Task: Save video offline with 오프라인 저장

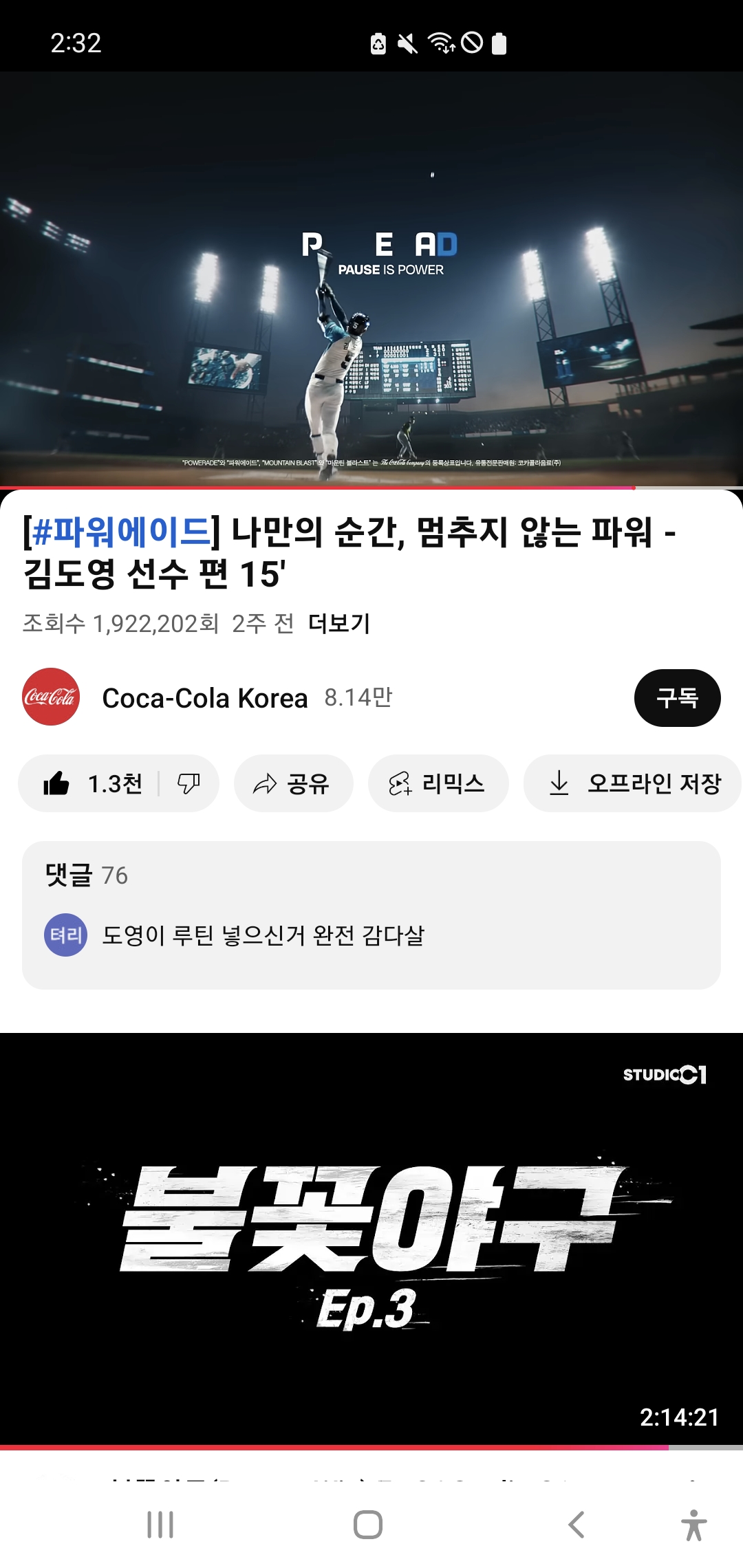Action: pyautogui.click(x=633, y=783)
